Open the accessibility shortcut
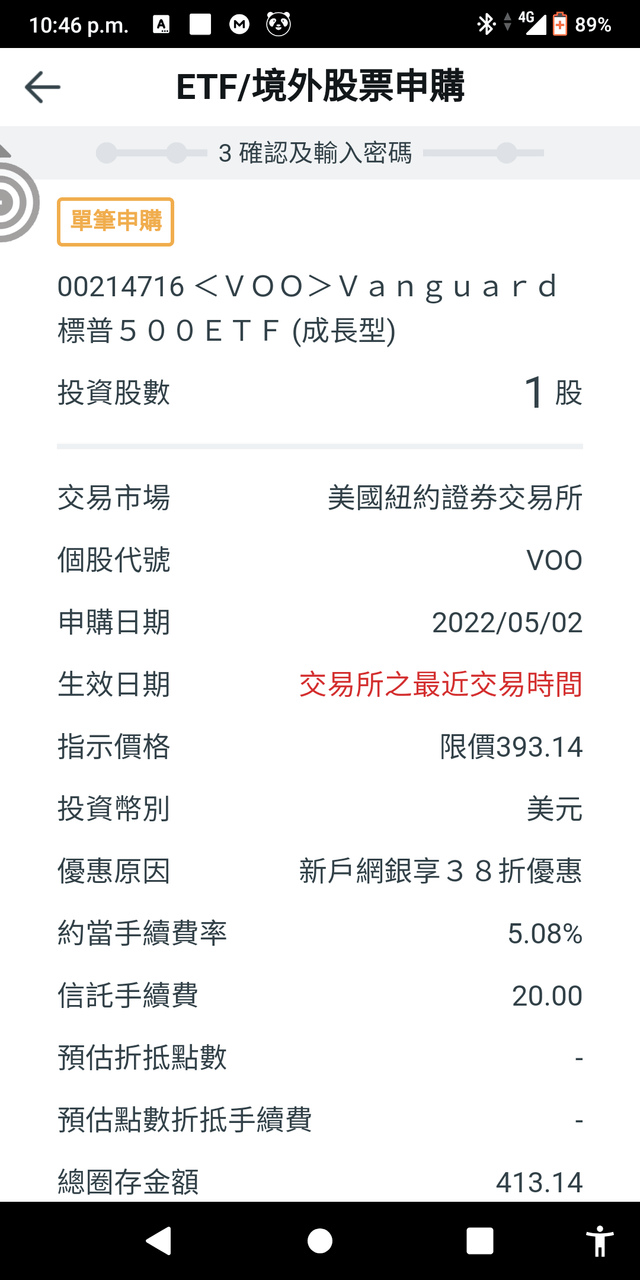Screen dimensions: 640x1280 [600, 1241]
